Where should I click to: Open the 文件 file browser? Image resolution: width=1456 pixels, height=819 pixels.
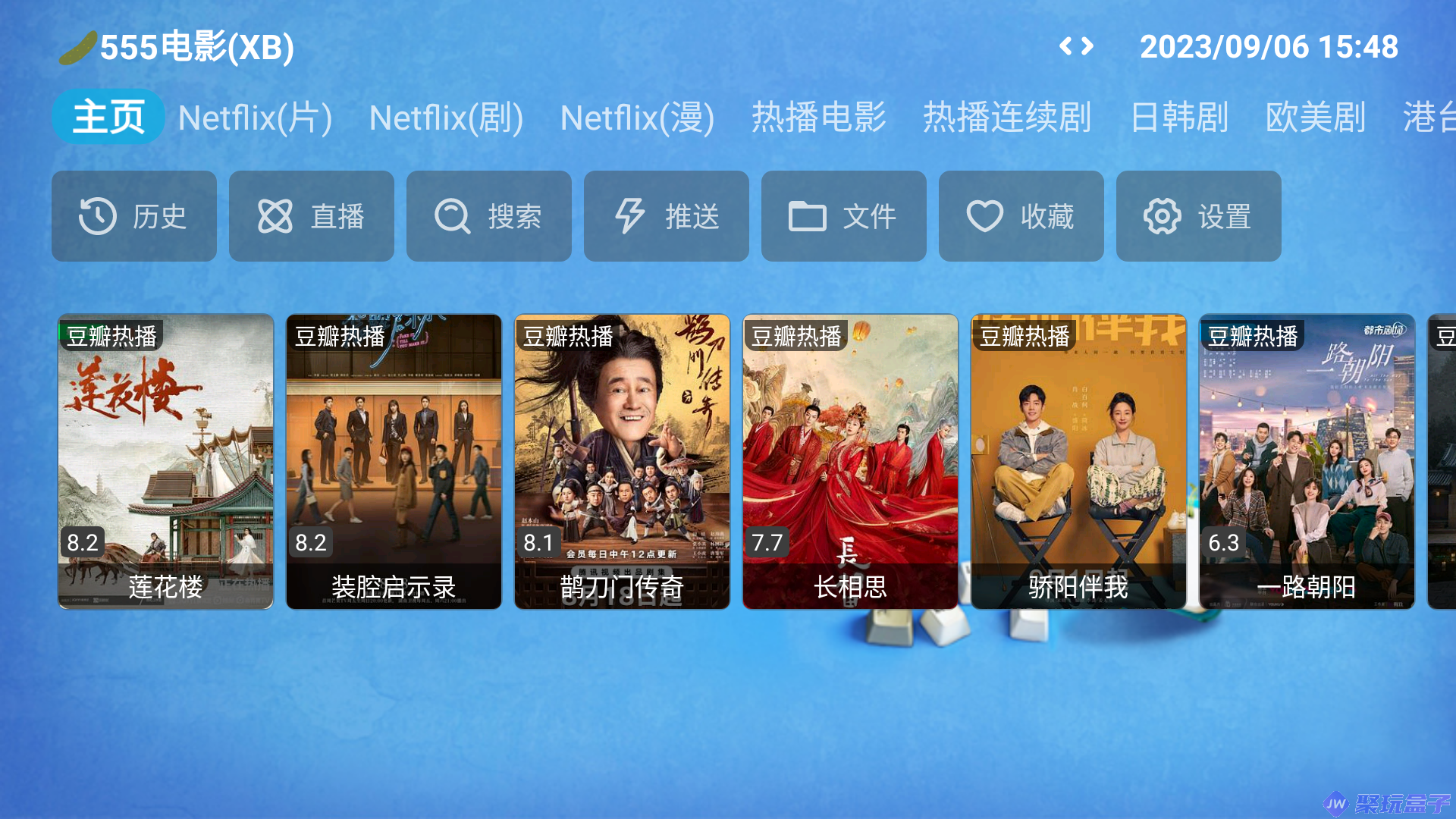click(x=844, y=216)
